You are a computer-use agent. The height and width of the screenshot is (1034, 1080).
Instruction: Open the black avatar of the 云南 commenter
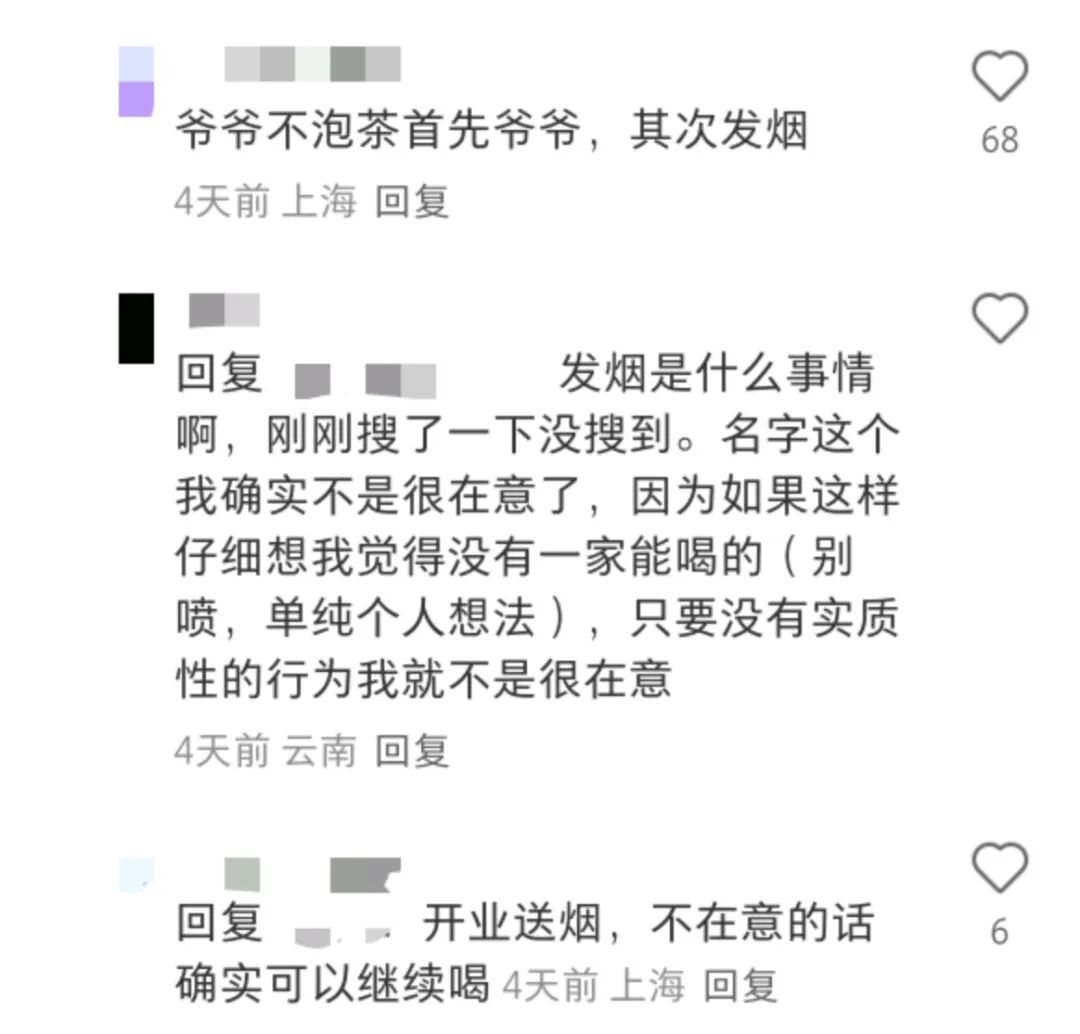point(136,328)
